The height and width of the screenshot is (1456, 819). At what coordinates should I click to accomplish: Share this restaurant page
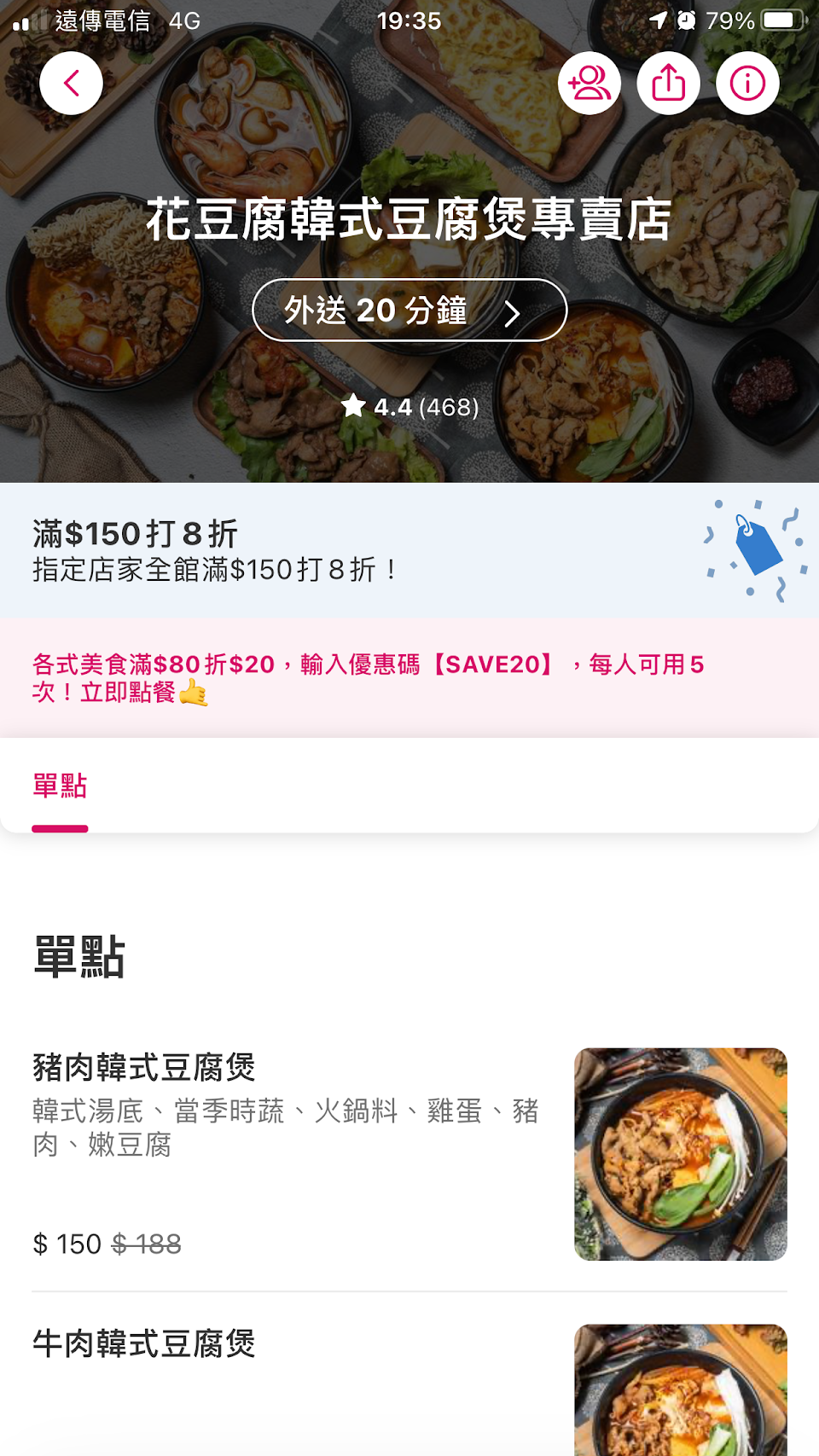(668, 83)
